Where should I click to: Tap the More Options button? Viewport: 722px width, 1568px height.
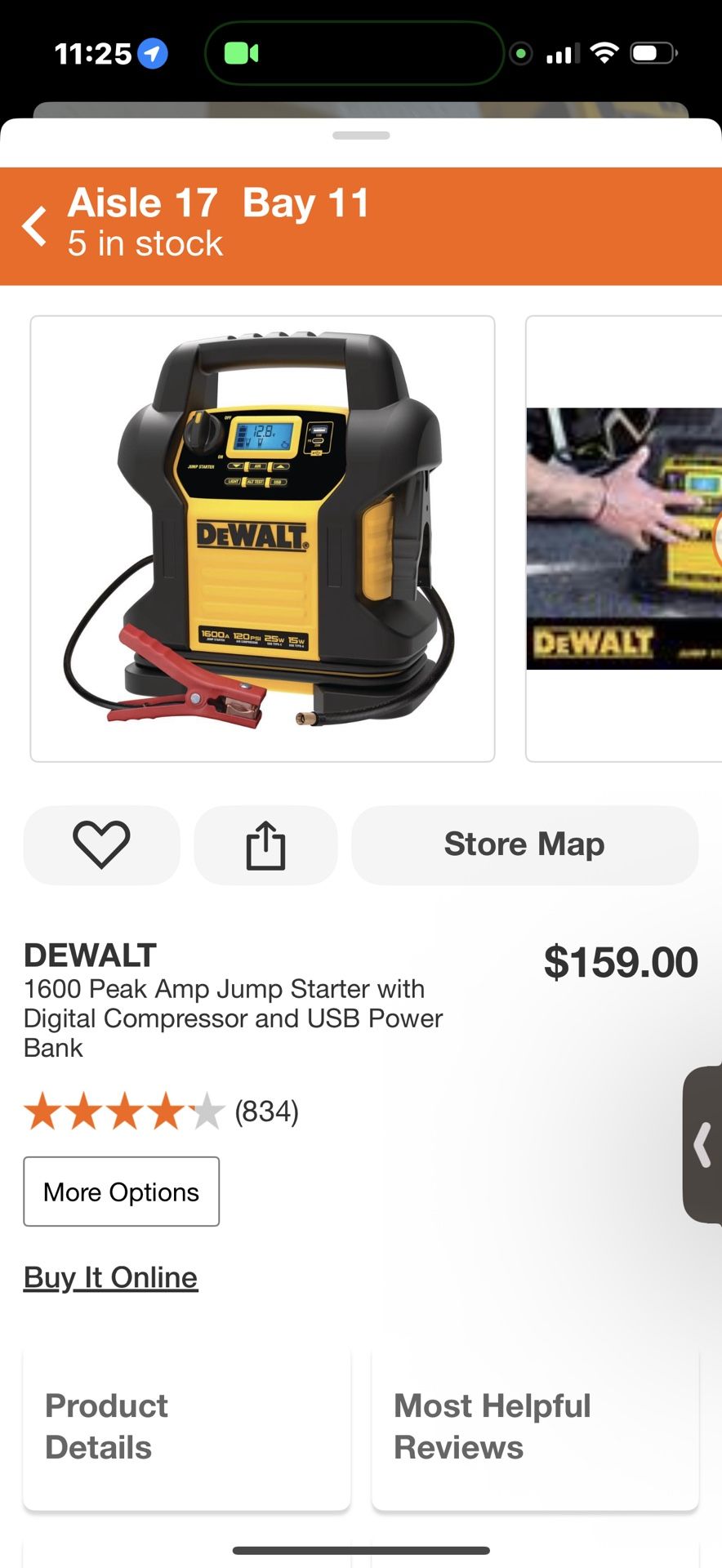pos(121,1192)
